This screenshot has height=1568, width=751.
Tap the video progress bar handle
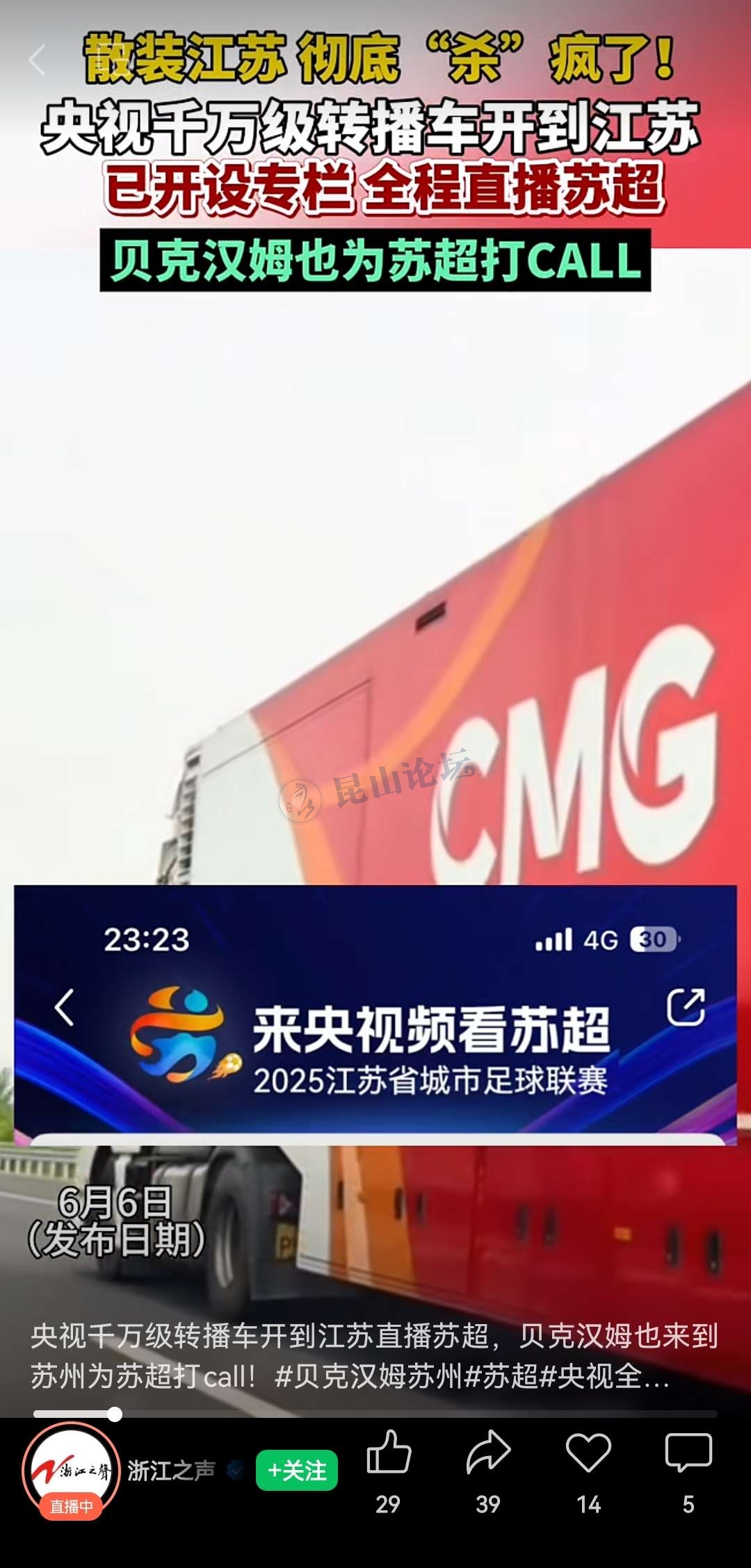coord(115,1414)
